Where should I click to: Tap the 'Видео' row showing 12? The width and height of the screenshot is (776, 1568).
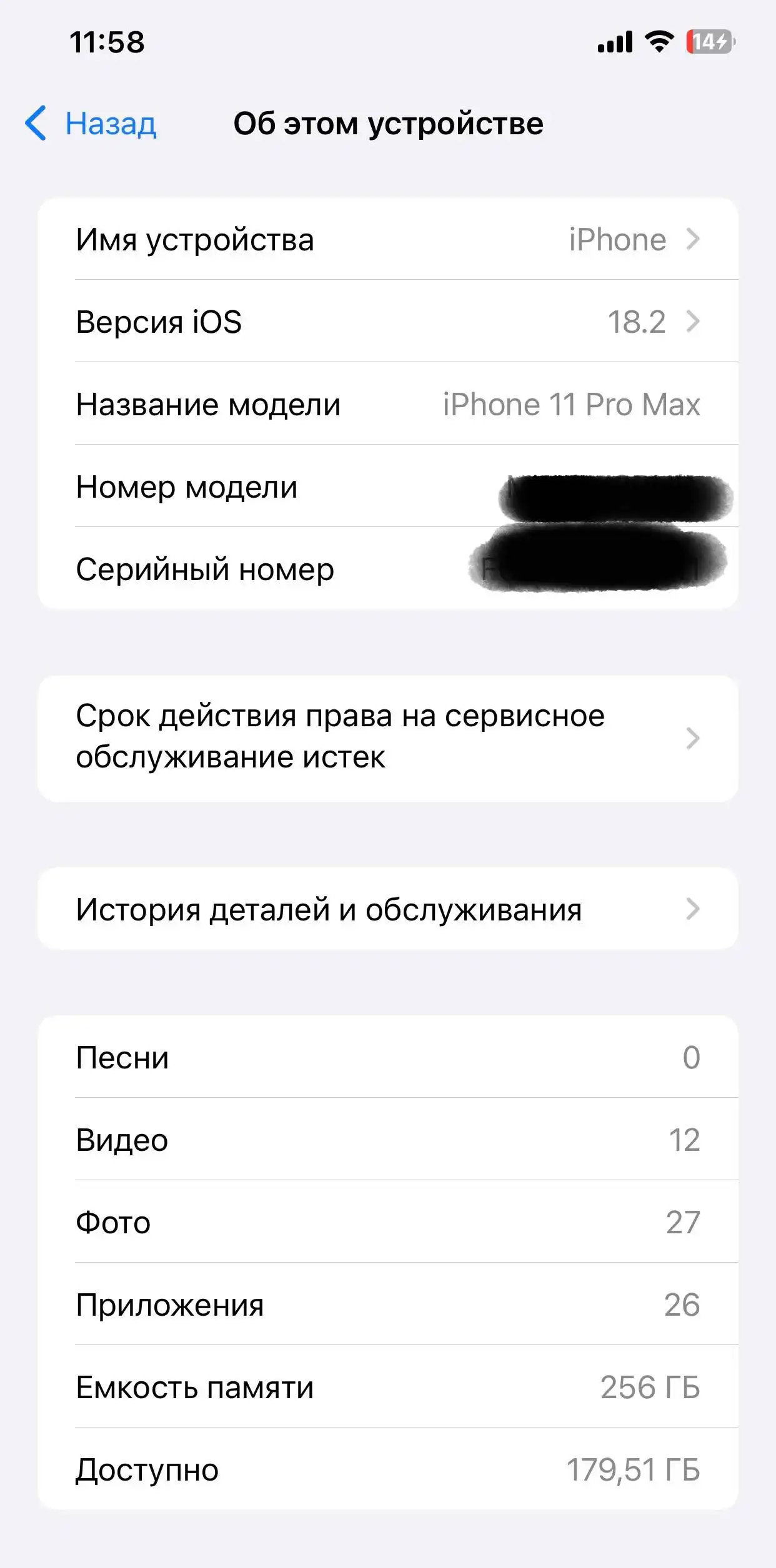[387, 1140]
